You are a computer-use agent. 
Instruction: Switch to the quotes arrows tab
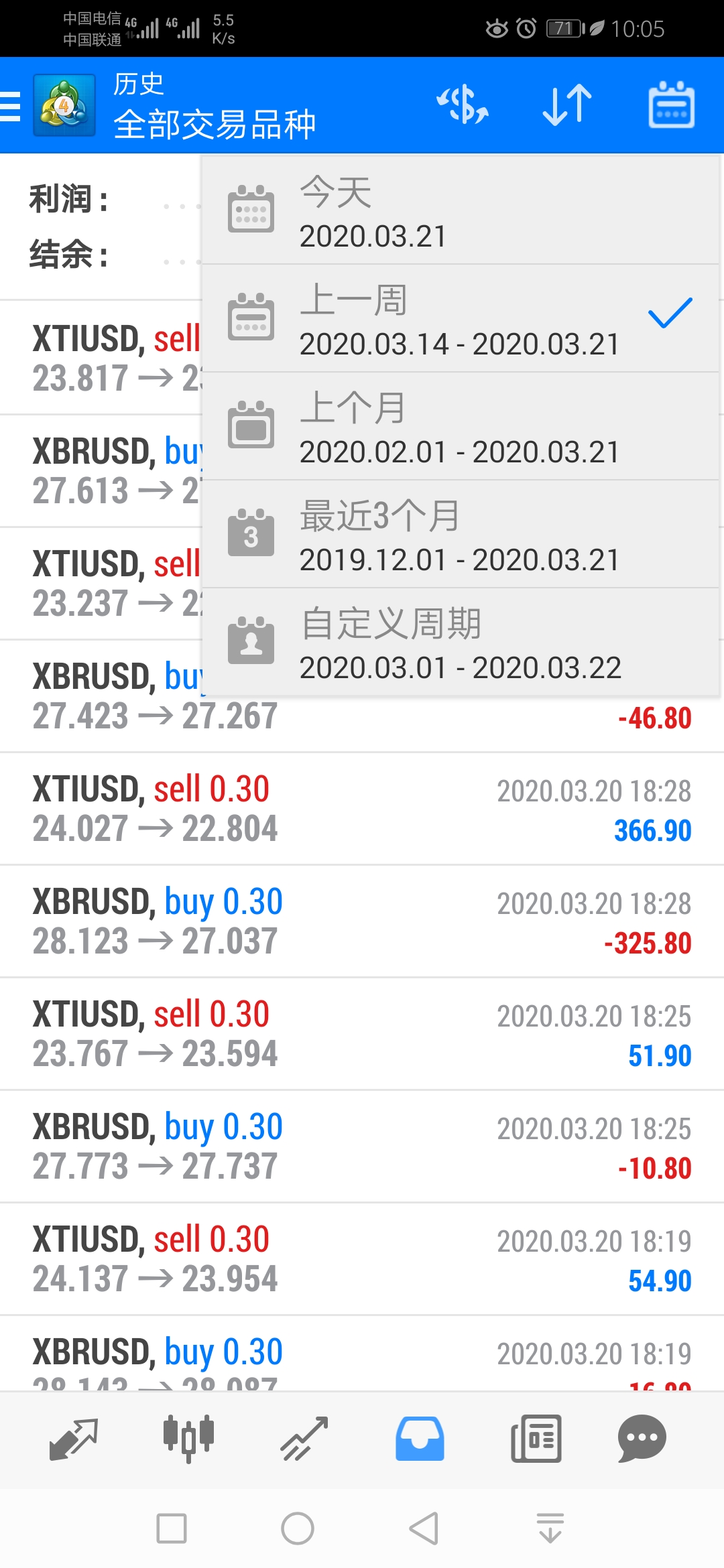74,1439
